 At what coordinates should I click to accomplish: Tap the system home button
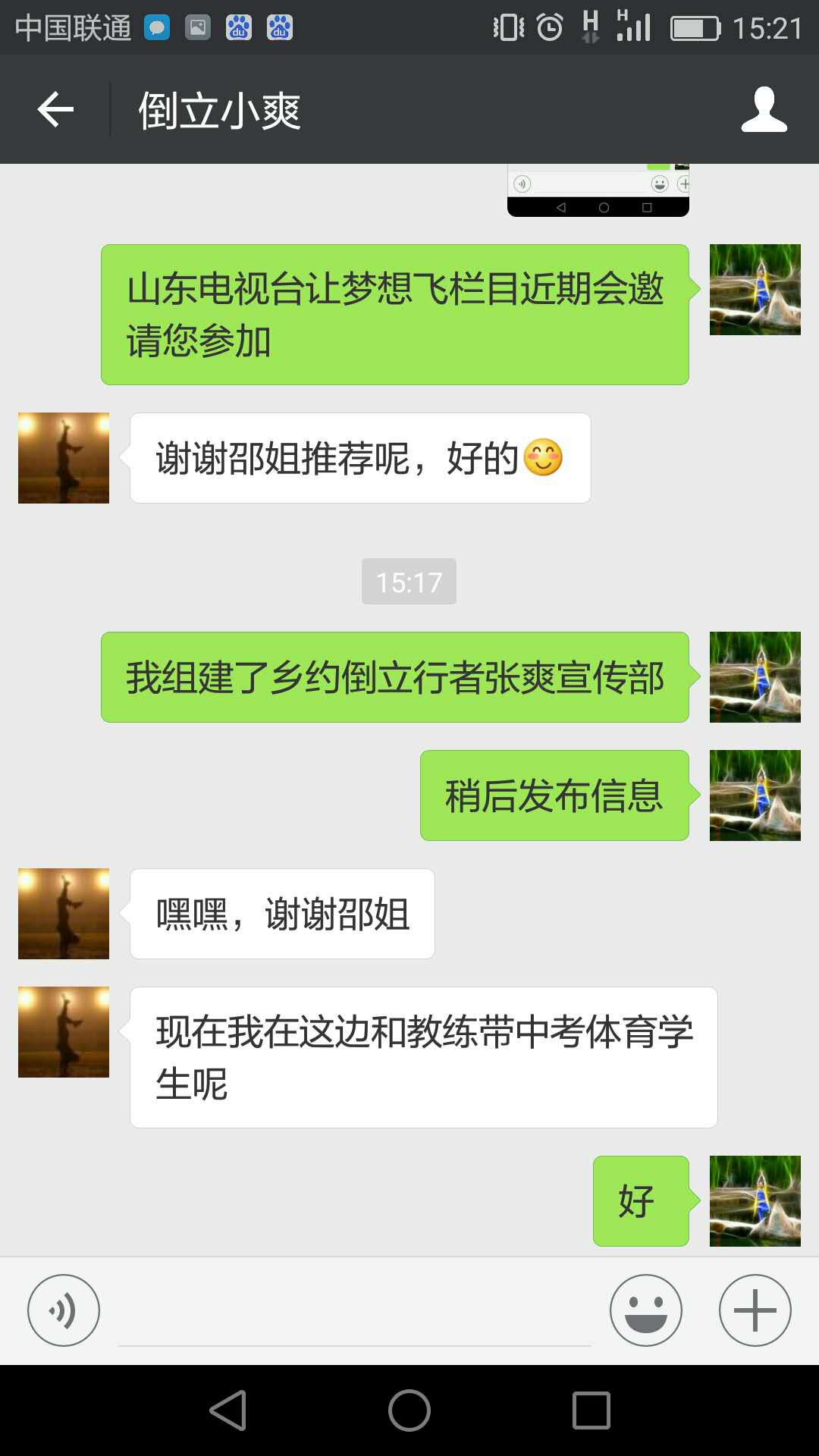click(409, 1410)
